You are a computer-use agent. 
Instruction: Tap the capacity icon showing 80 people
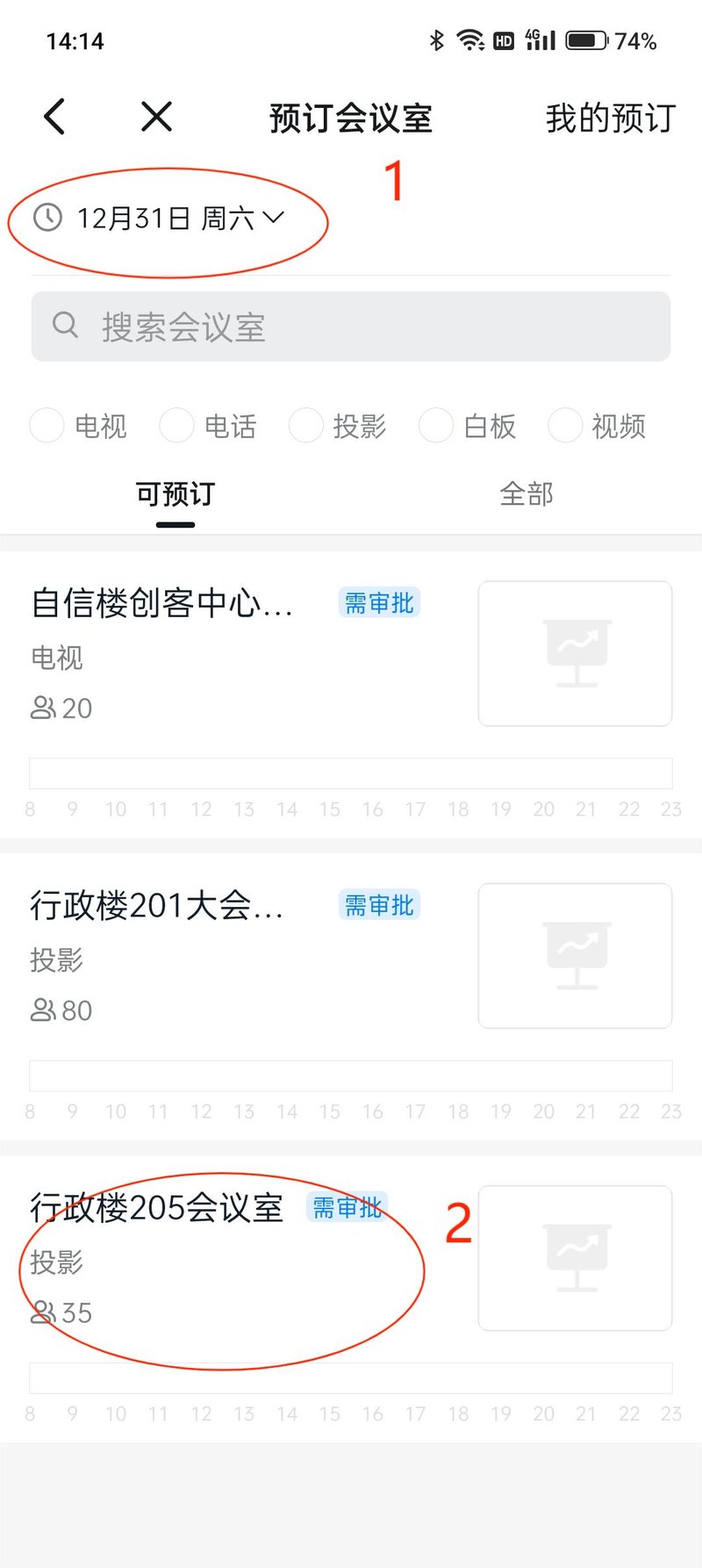pyautogui.click(x=42, y=1011)
